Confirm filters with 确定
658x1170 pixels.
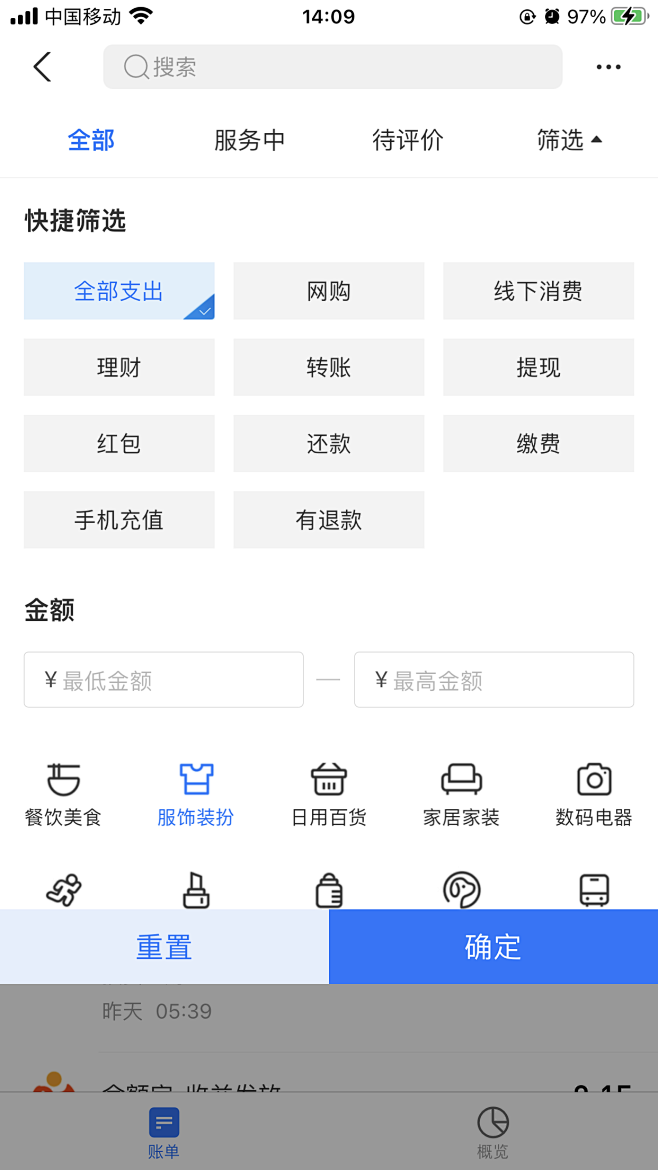click(493, 946)
